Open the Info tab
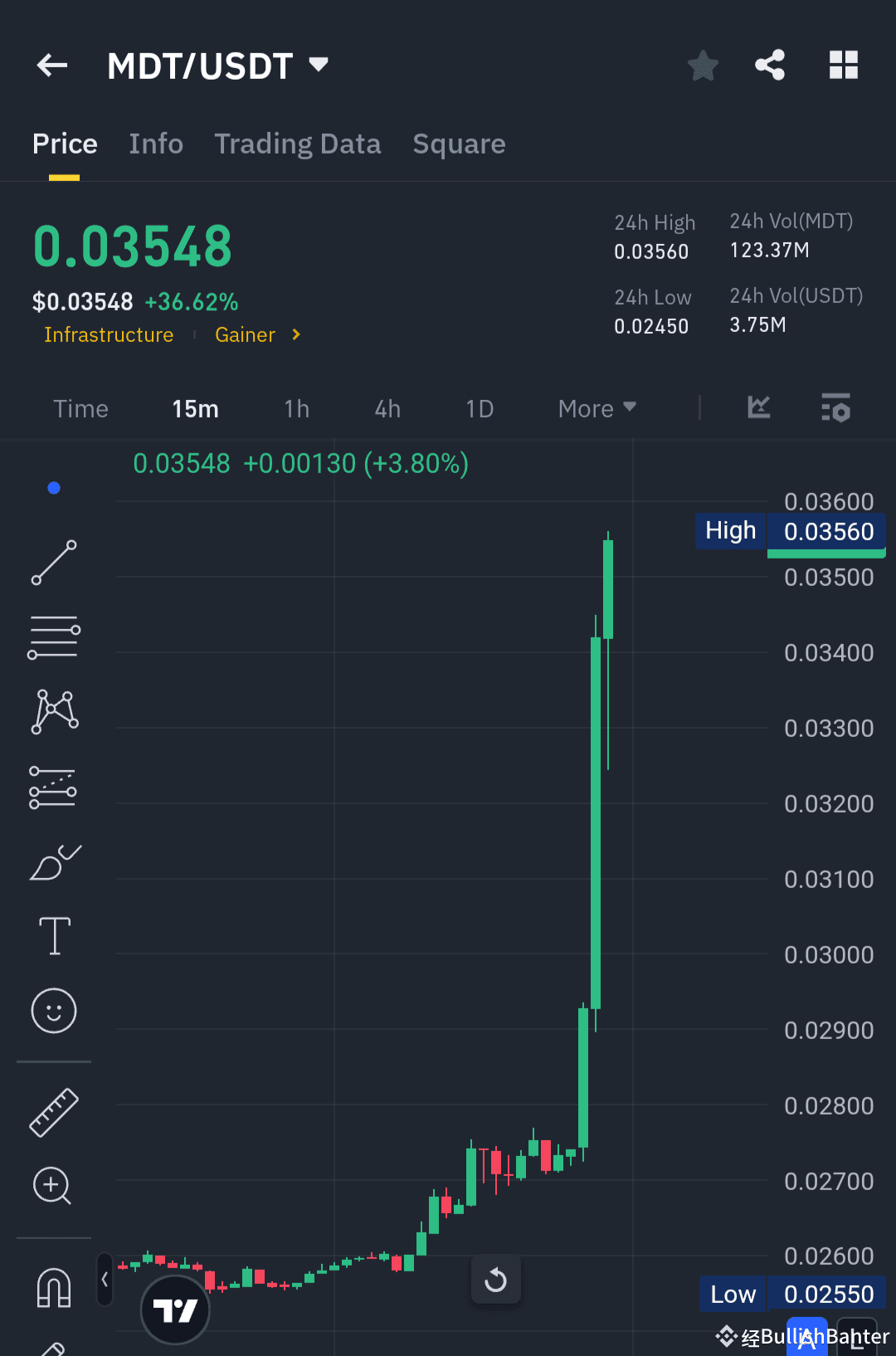The height and width of the screenshot is (1356, 896). (156, 144)
